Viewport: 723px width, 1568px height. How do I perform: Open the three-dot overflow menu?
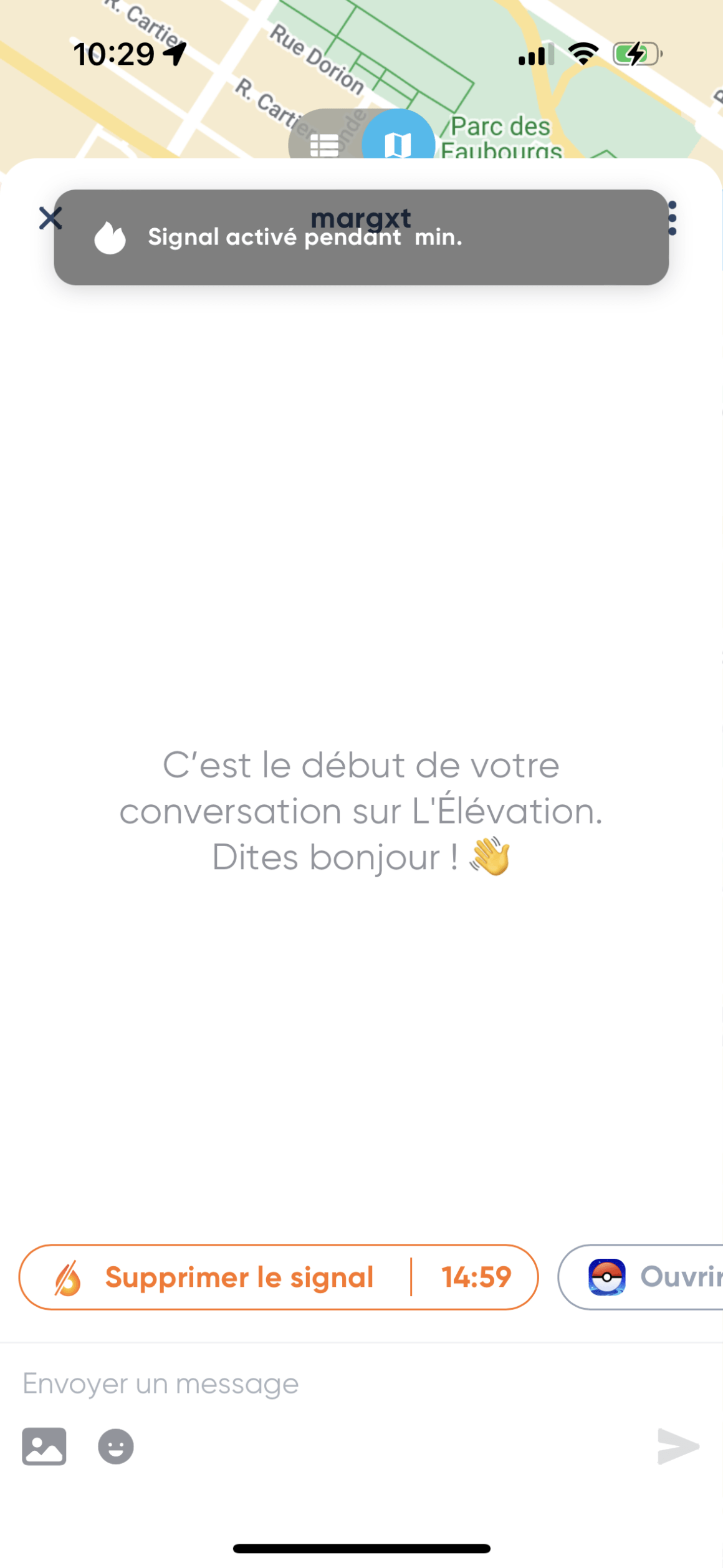(673, 218)
